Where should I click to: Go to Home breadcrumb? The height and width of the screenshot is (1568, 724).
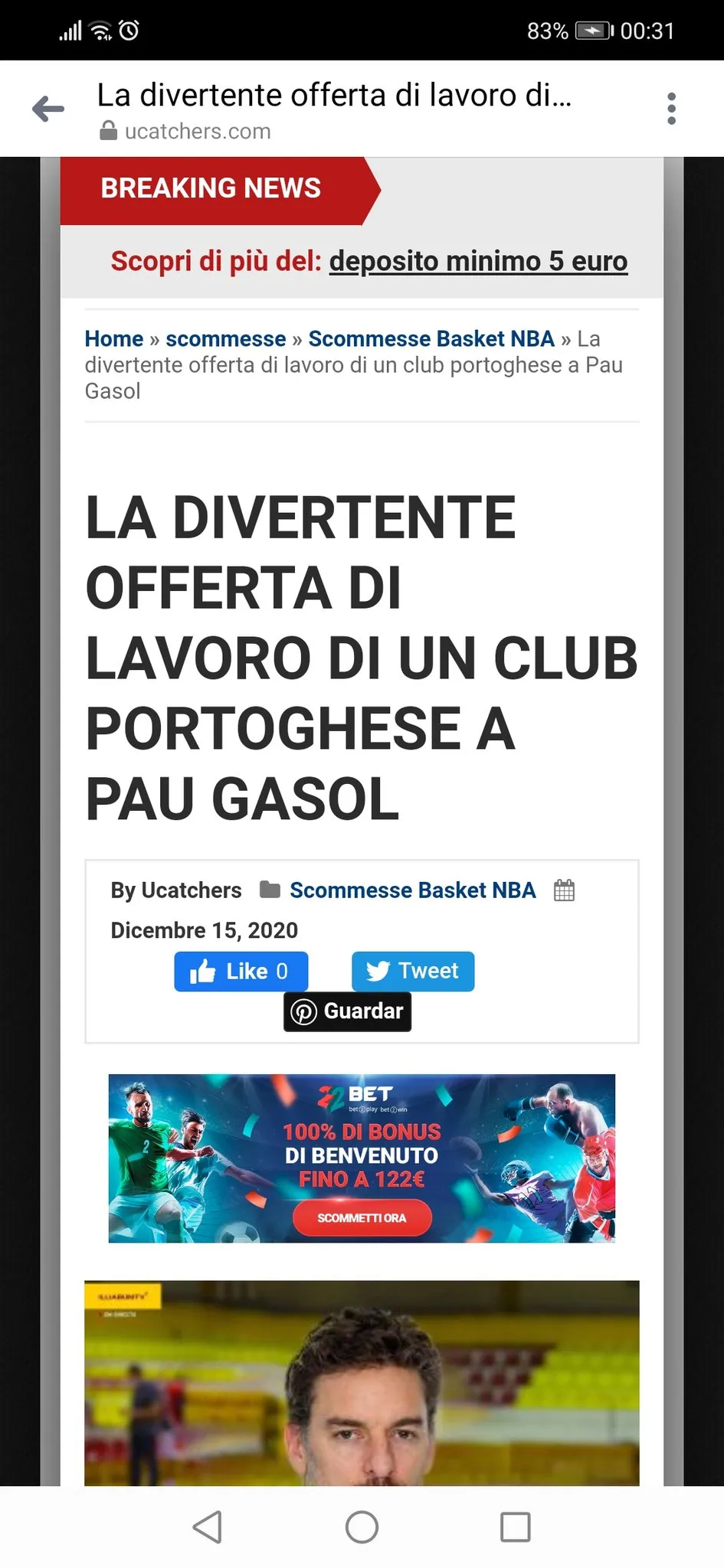113,338
